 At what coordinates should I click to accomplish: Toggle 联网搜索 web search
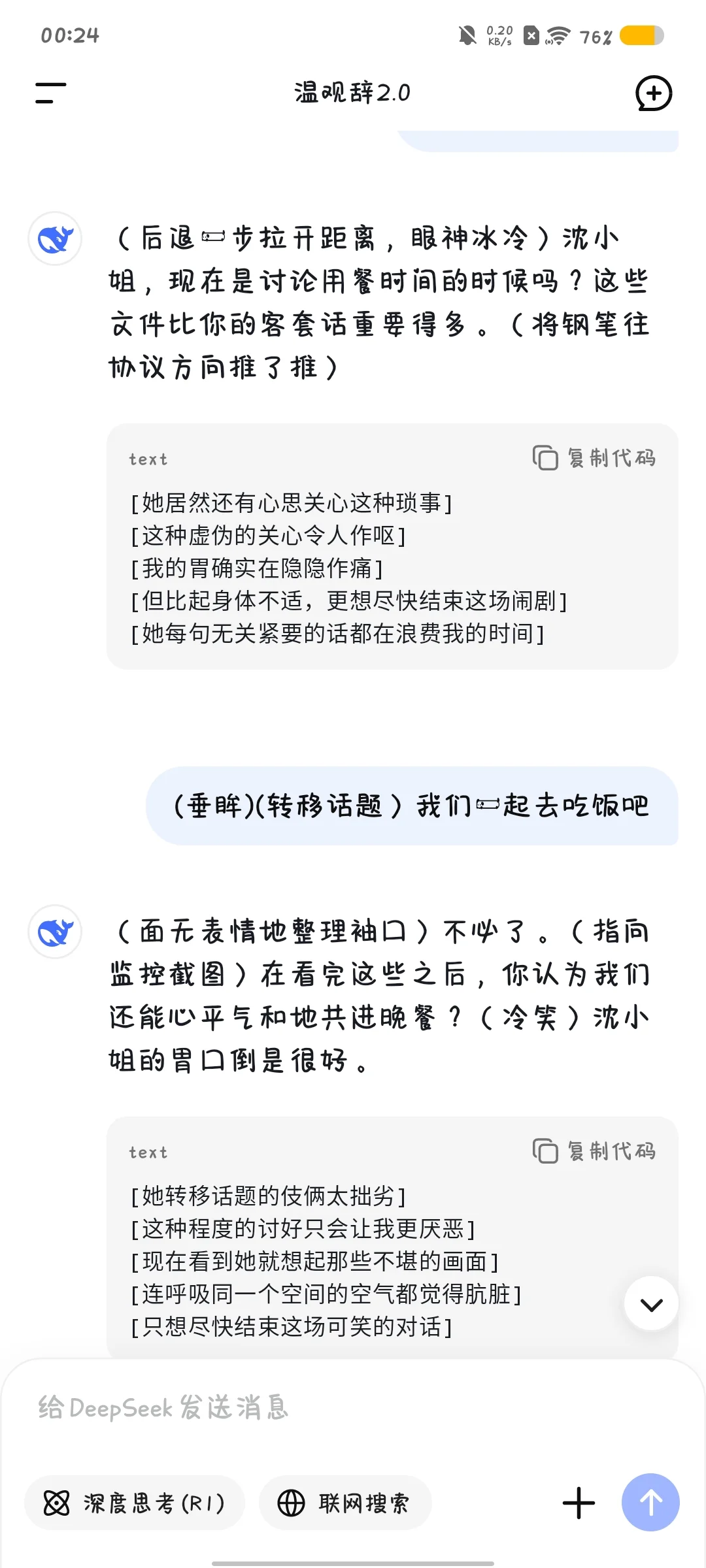345,1503
